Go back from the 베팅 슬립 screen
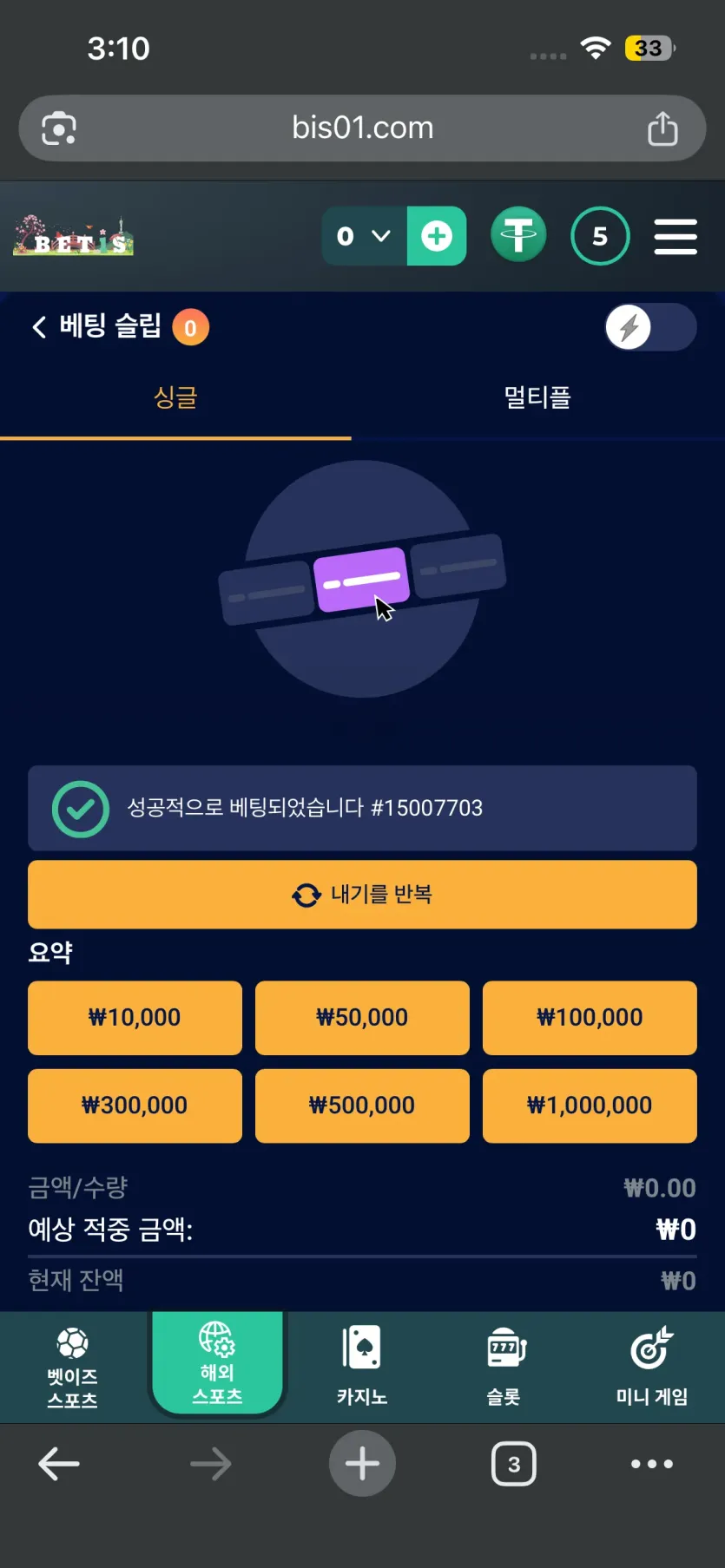The height and width of the screenshot is (1568, 725). pyautogui.click(x=39, y=327)
